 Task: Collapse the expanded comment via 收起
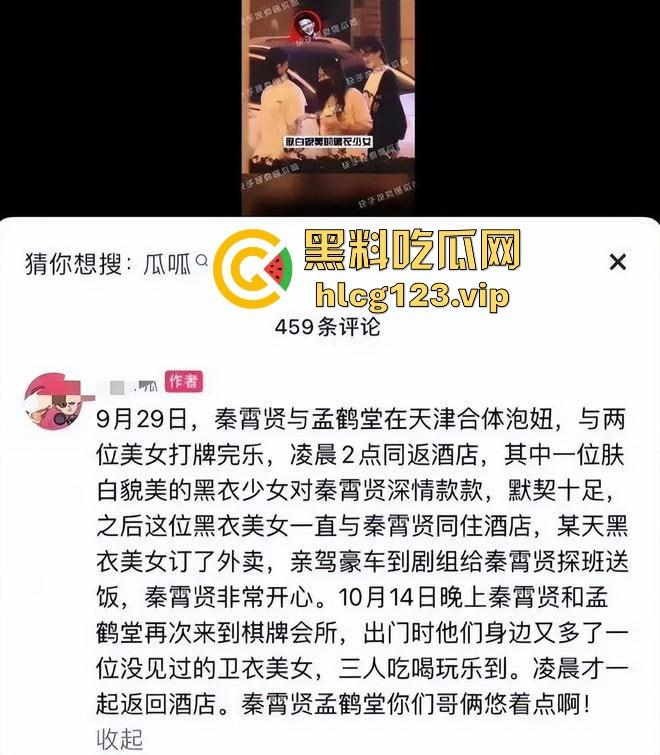[x=120, y=739]
